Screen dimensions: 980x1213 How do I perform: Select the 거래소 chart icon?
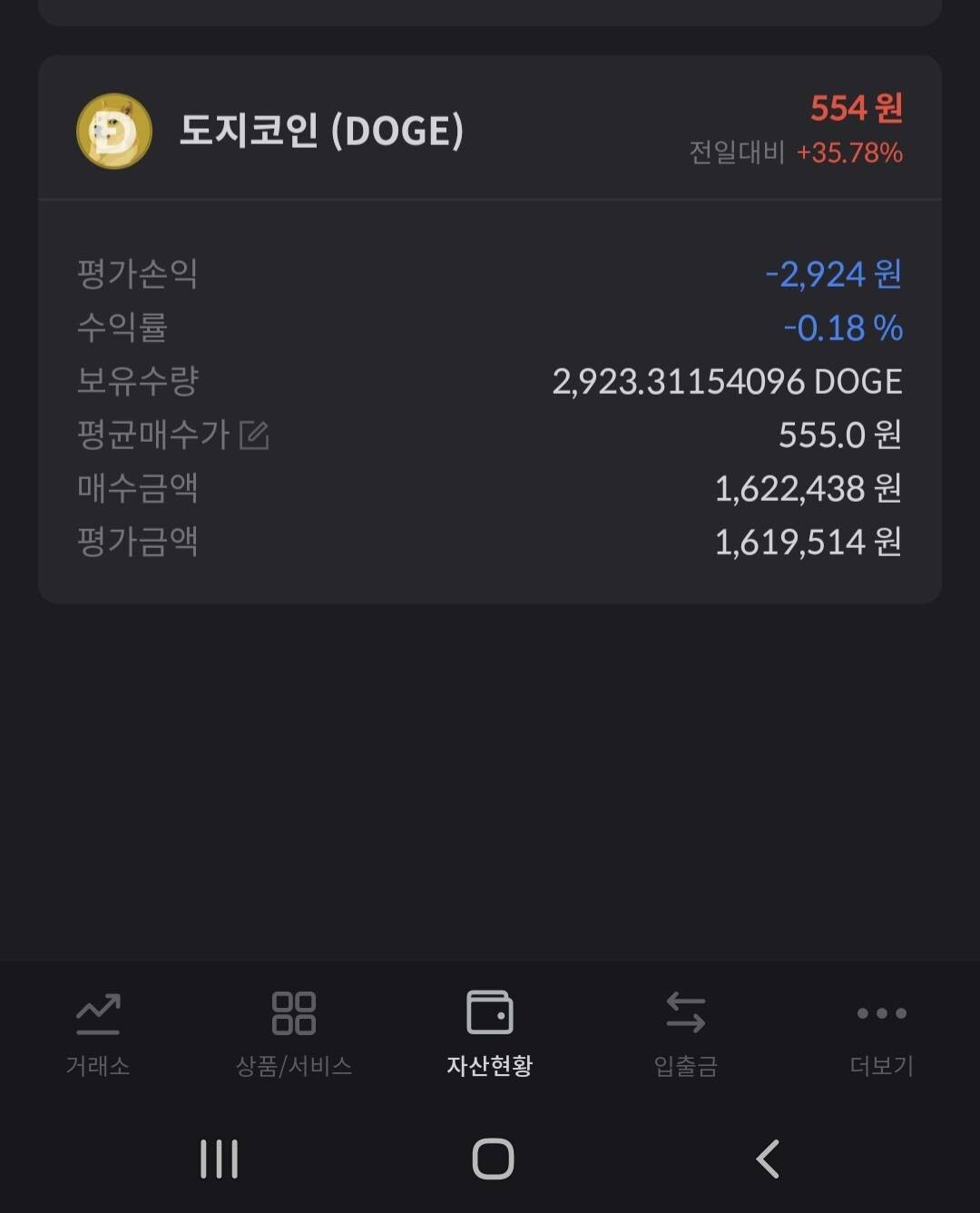coord(98,1013)
